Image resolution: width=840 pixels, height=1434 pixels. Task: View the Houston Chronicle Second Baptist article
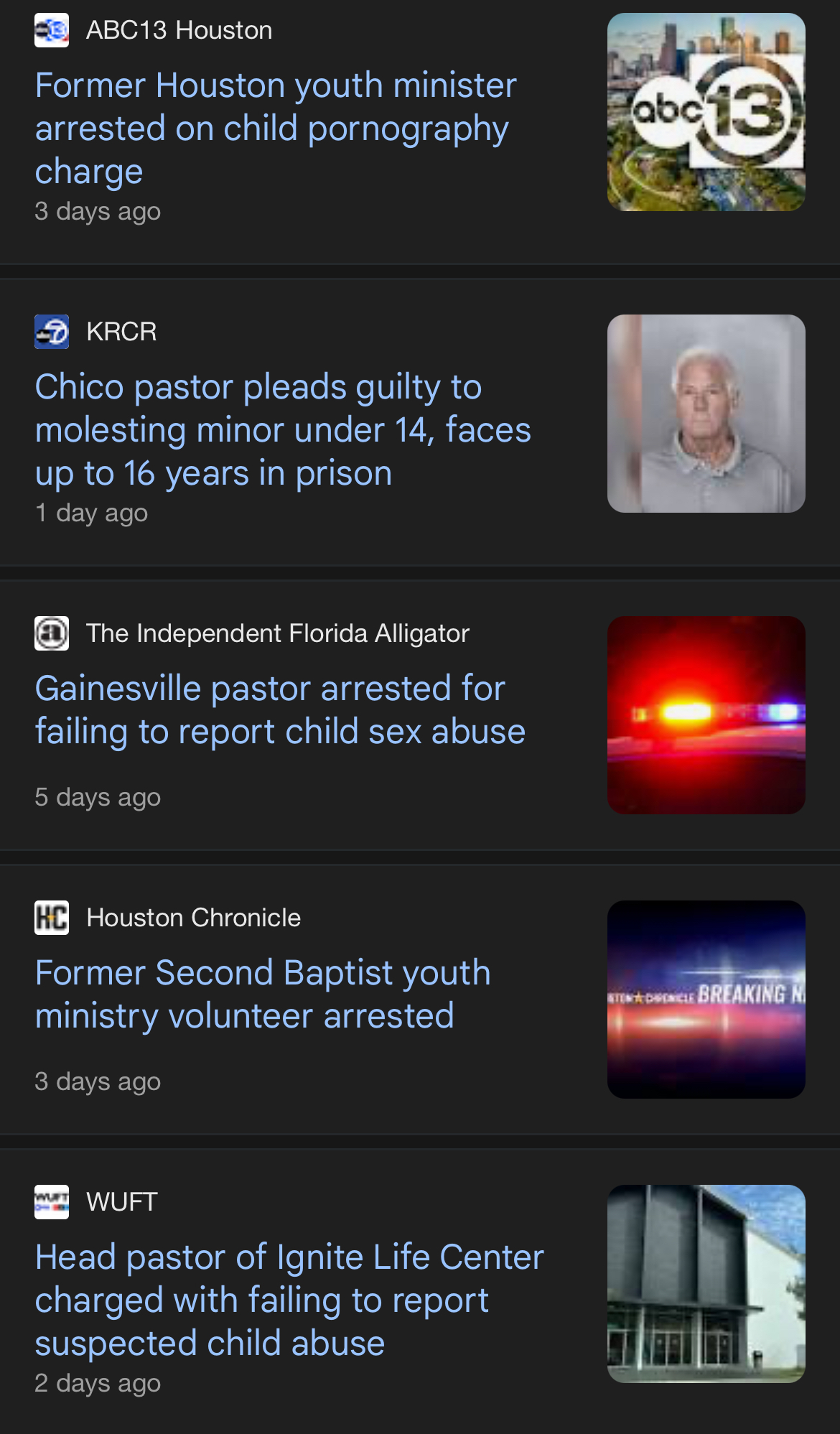click(263, 994)
